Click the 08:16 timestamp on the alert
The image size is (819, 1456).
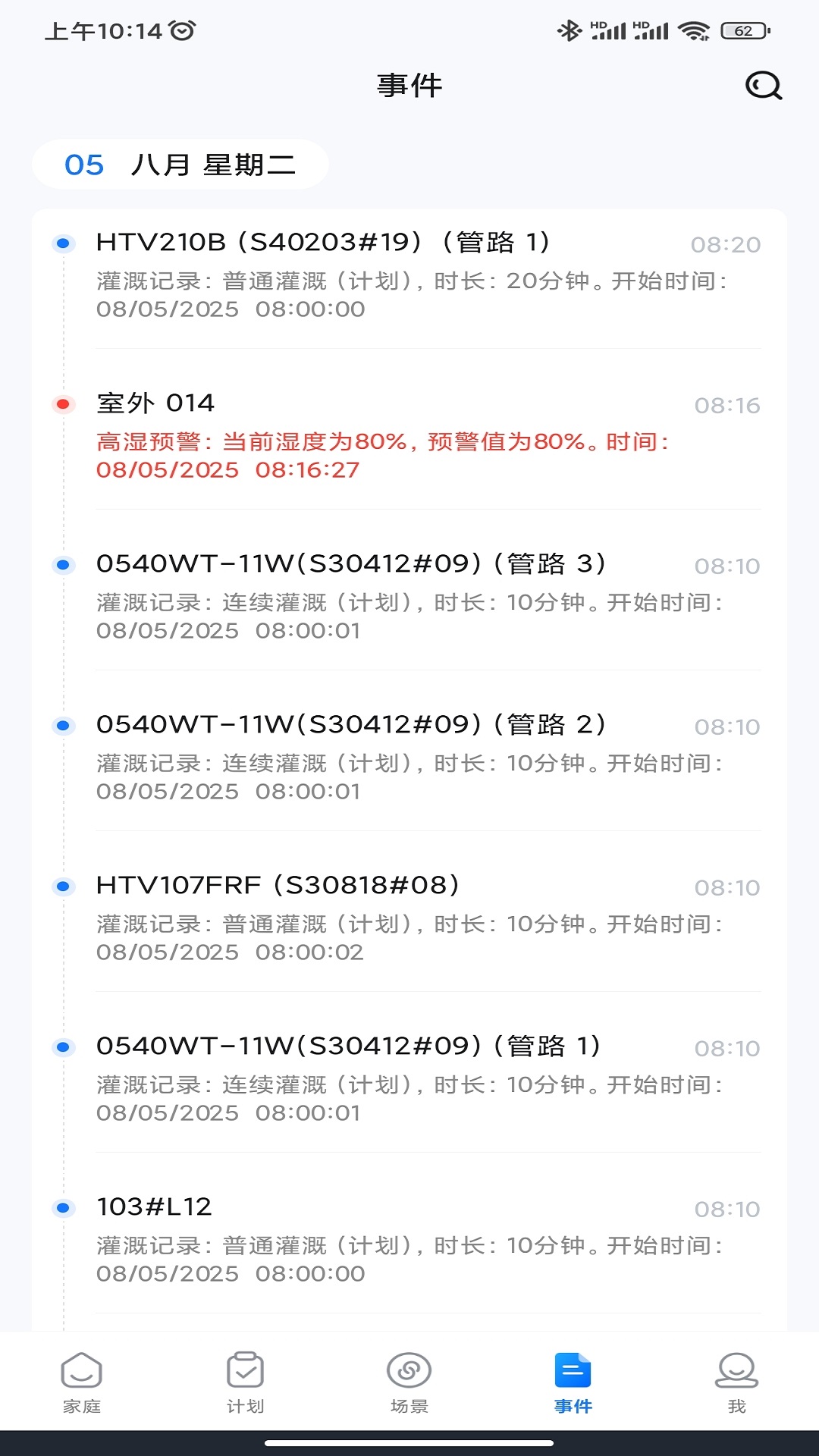727,404
